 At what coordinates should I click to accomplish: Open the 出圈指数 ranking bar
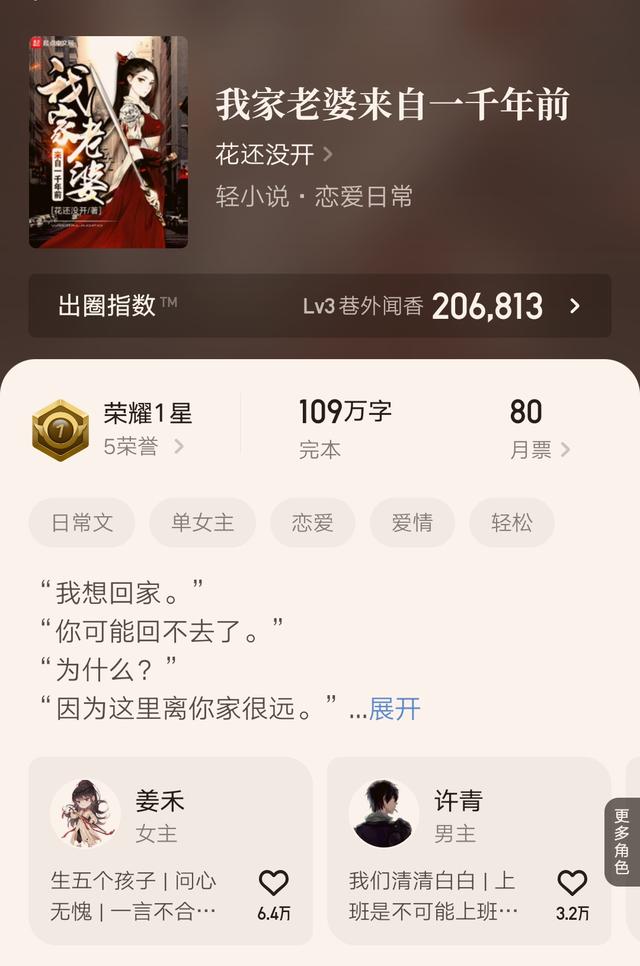point(319,306)
